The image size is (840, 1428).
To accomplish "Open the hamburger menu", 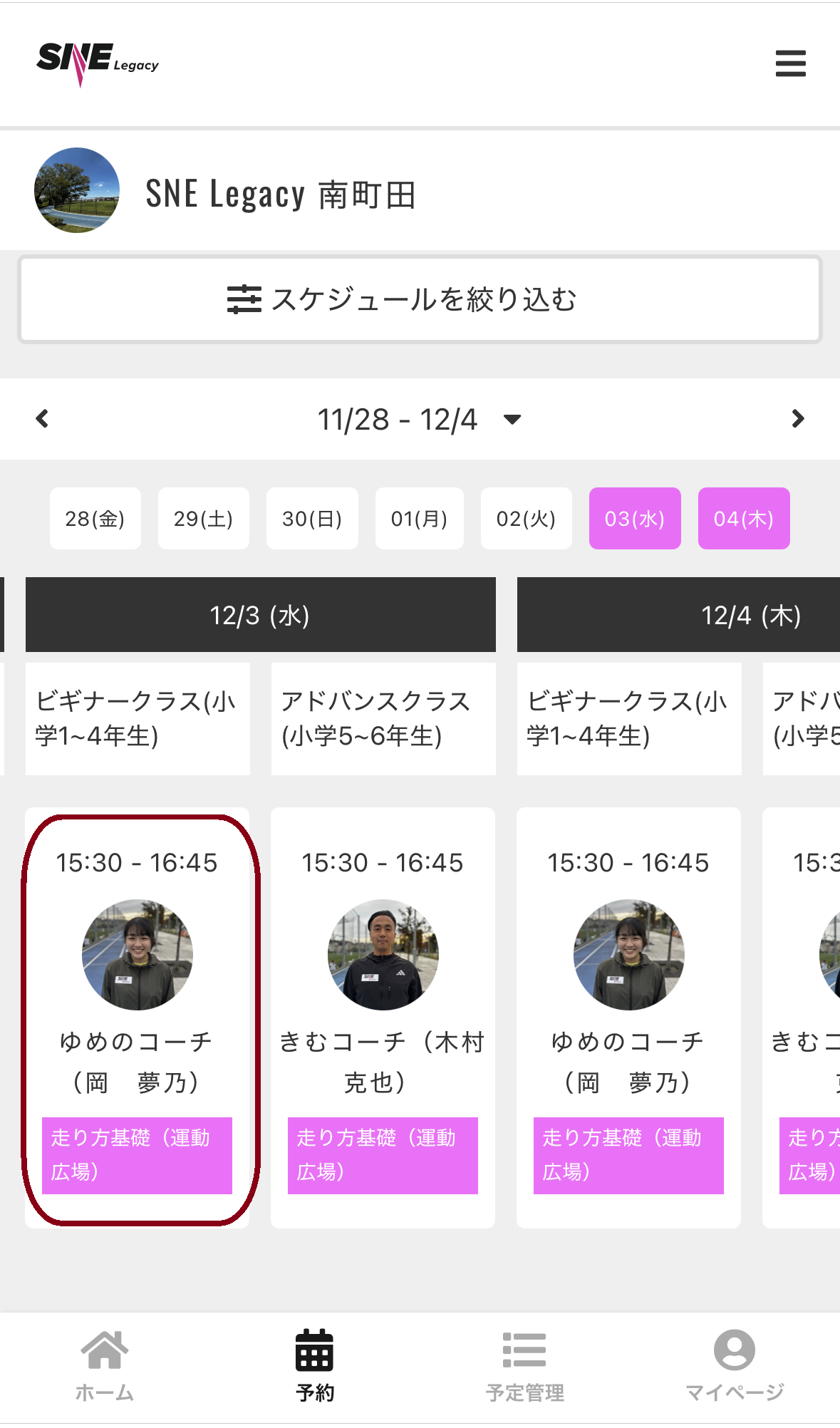I will click(790, 63).
